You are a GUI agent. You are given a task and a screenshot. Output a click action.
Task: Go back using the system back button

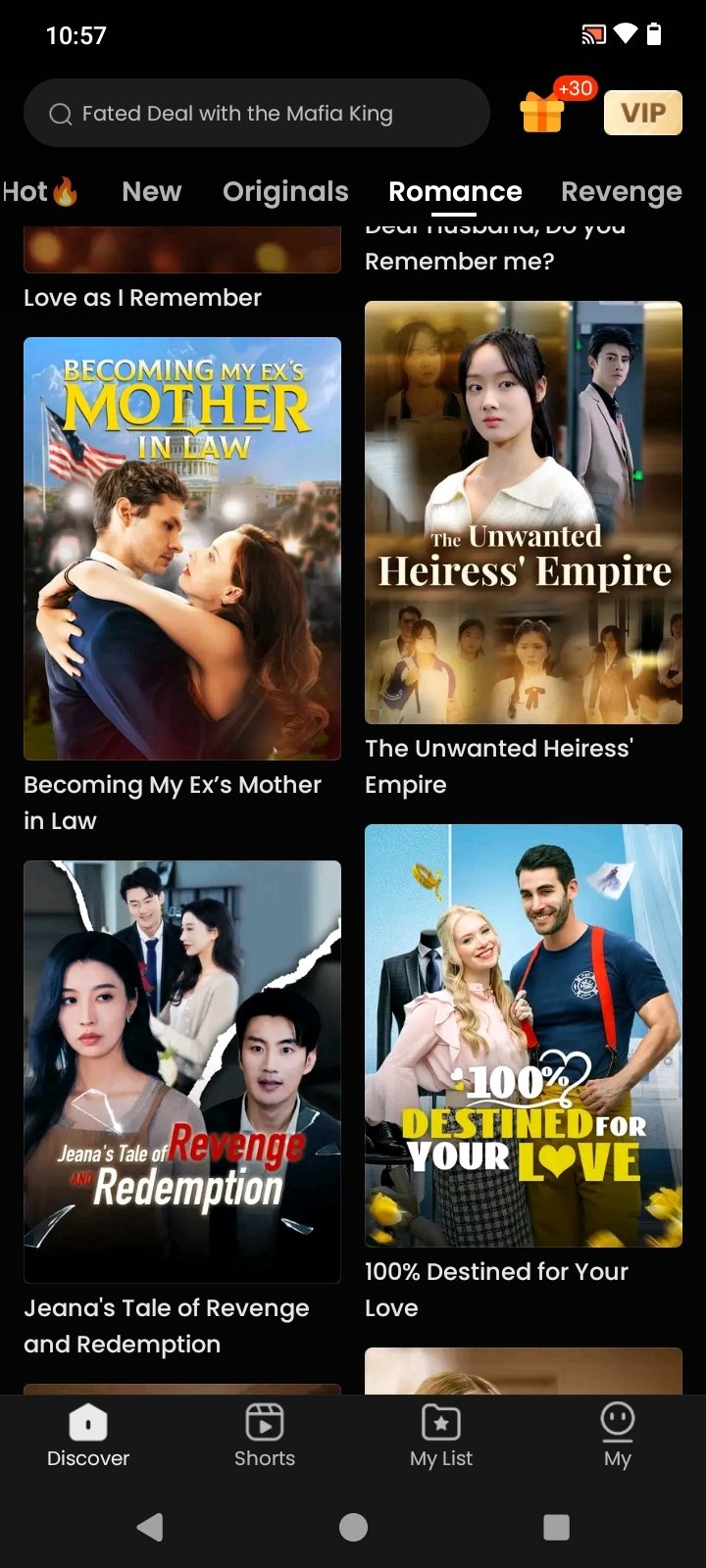(x=150, y=1527)
